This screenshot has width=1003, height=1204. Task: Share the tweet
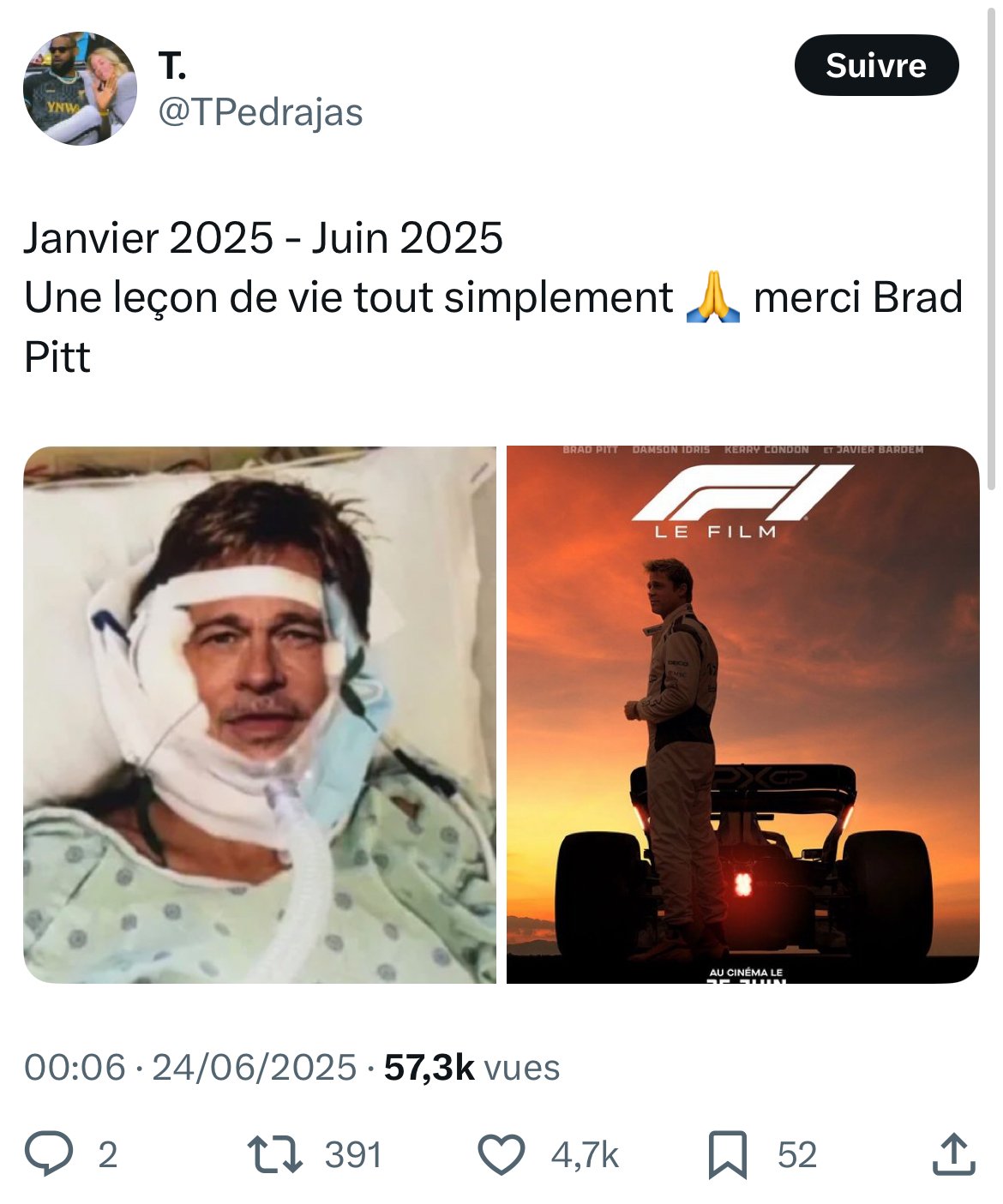[x=952, y=1153]
